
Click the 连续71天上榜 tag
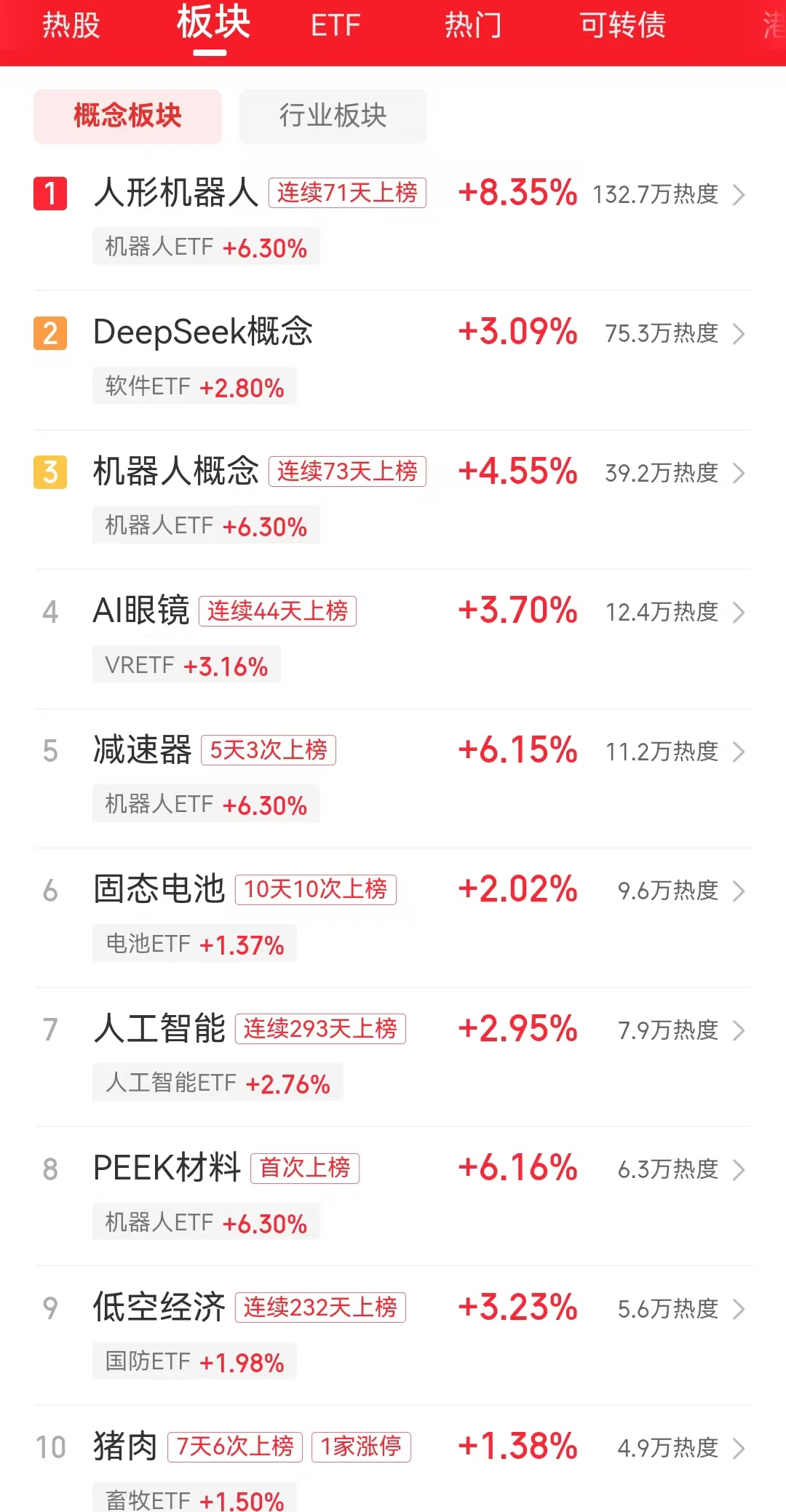pos(348,194)
